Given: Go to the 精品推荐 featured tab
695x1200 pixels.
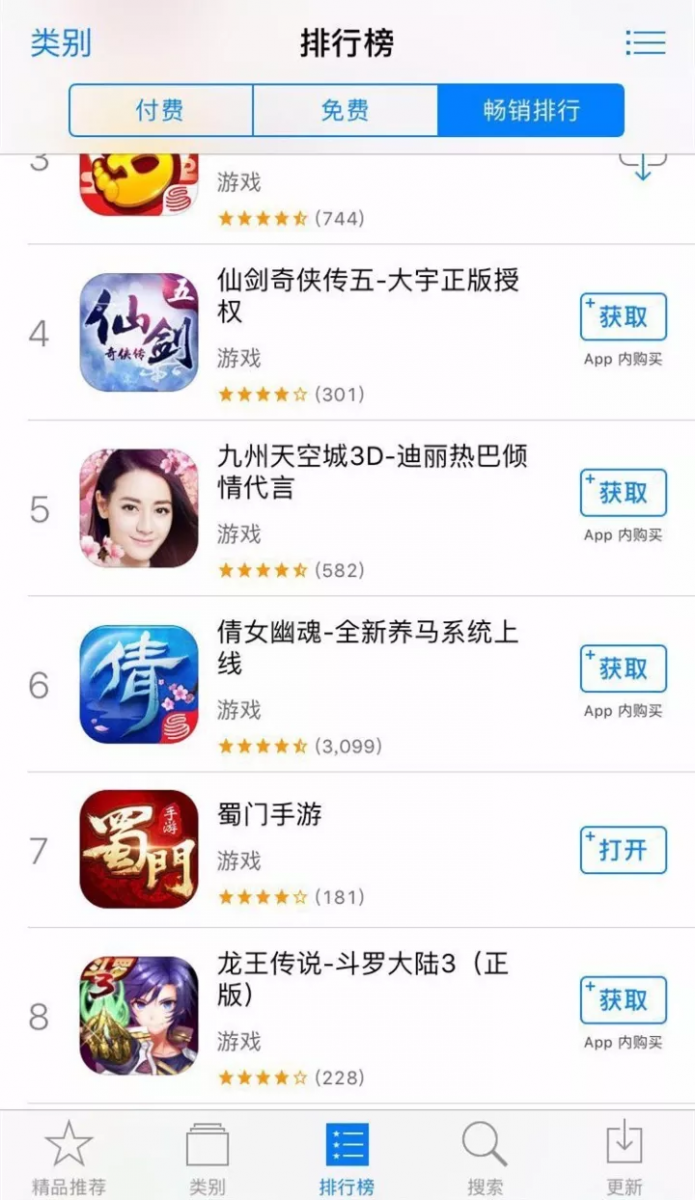Looking at the screenshot, I should (68, 1157).
